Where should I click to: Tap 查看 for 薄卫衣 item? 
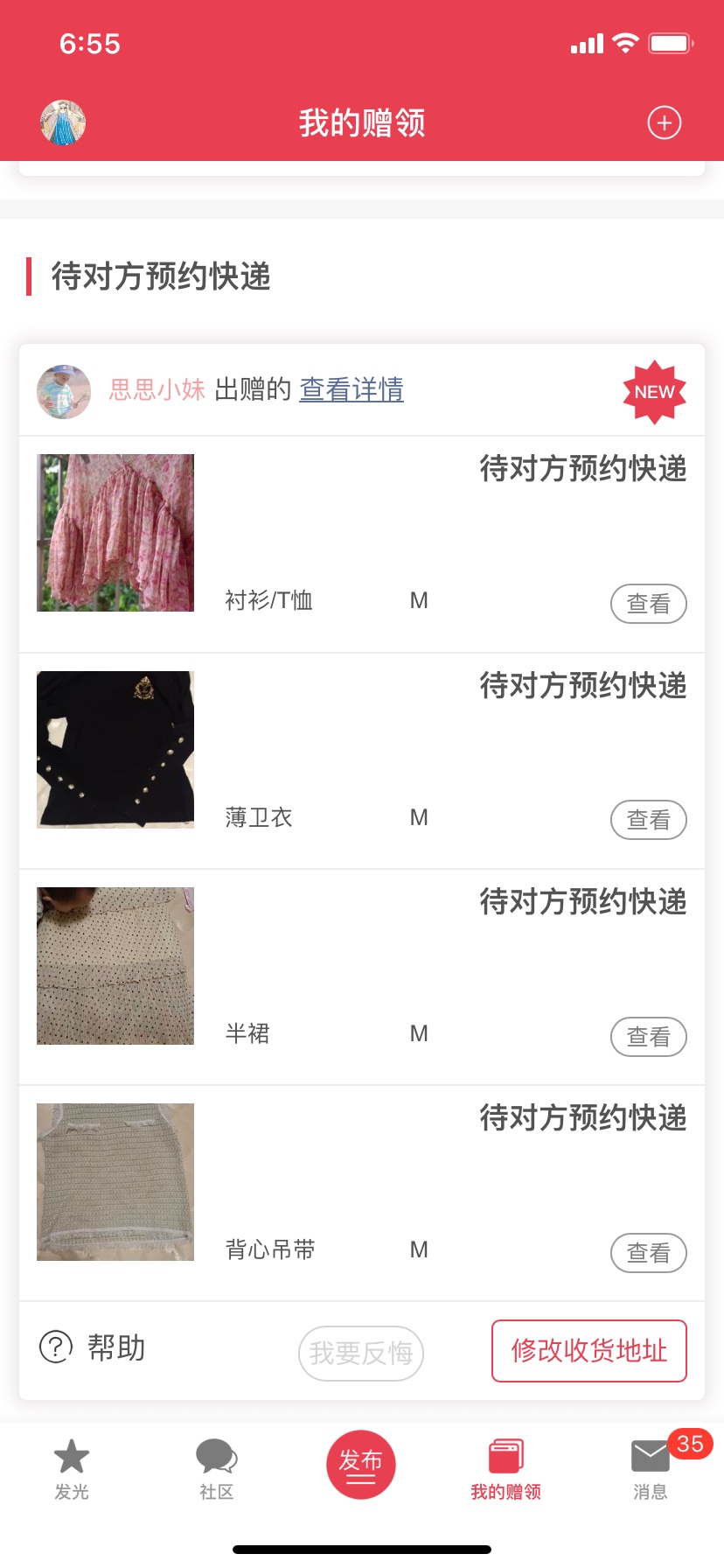tap(648, 820)
